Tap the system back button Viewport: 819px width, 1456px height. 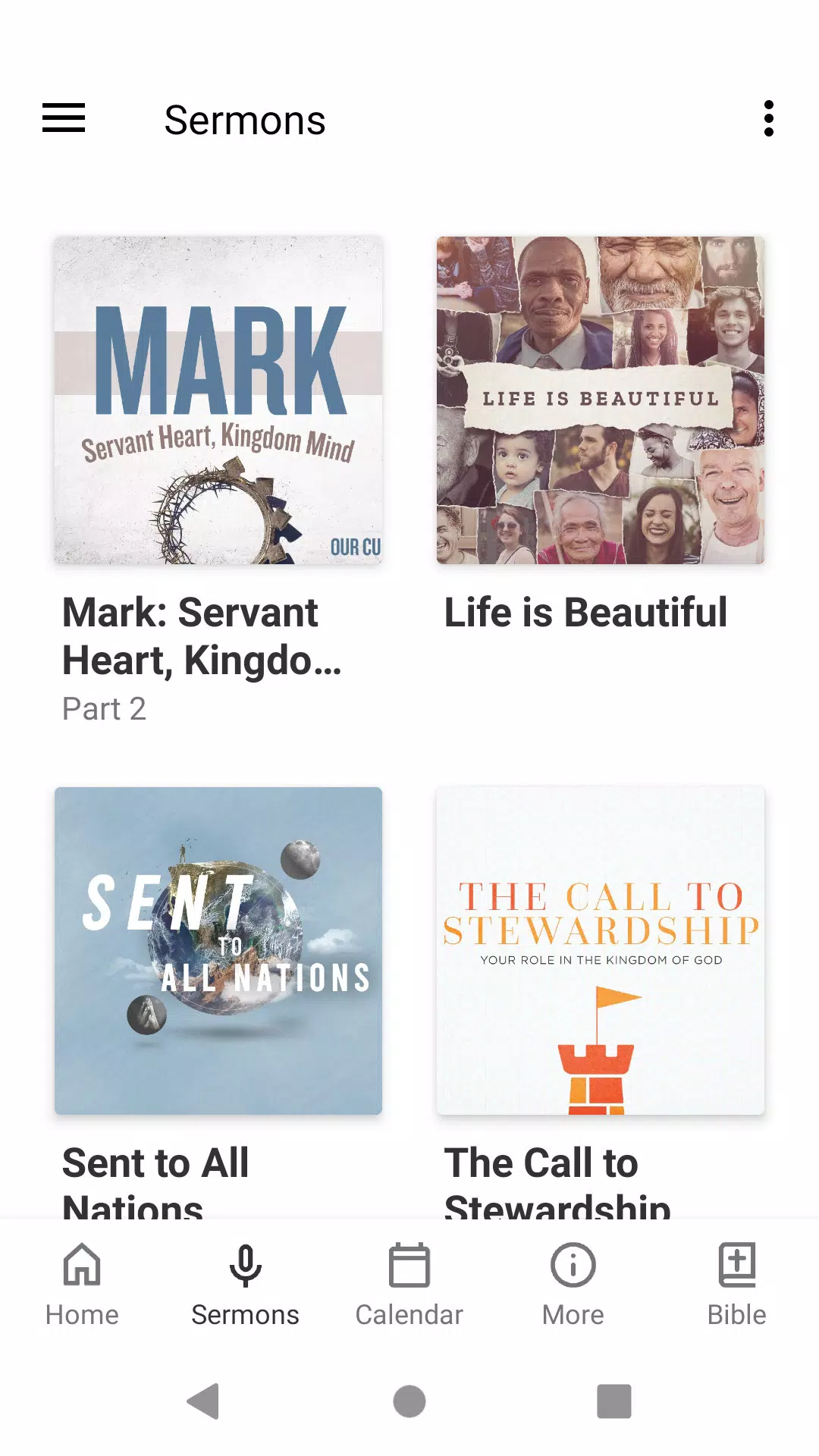coord(203,1401)
